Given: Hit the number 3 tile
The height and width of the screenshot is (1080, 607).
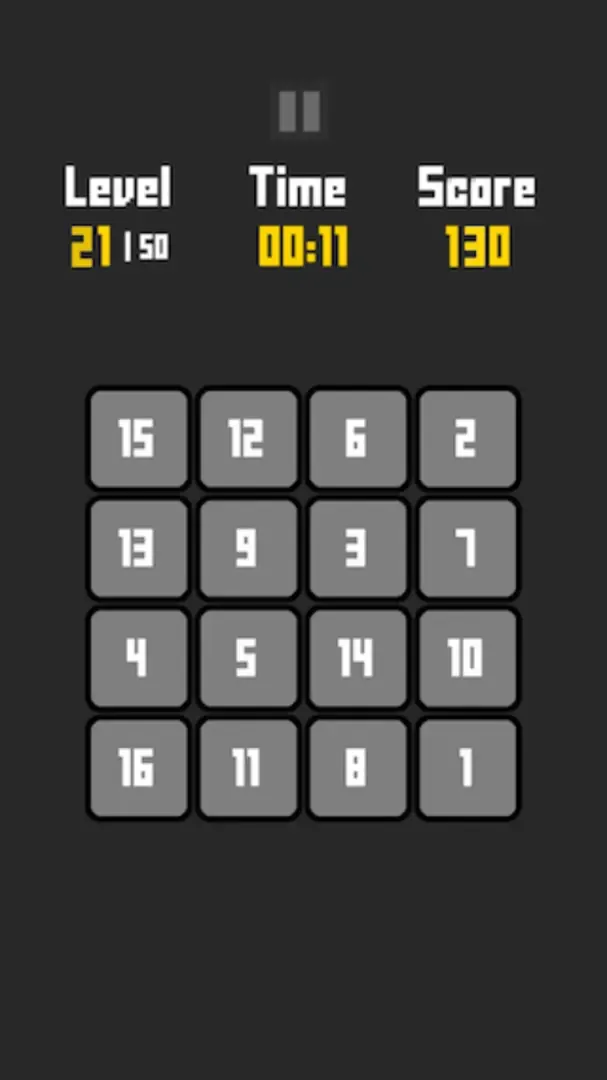Looking at the screenshot, I should coord(357,548).
